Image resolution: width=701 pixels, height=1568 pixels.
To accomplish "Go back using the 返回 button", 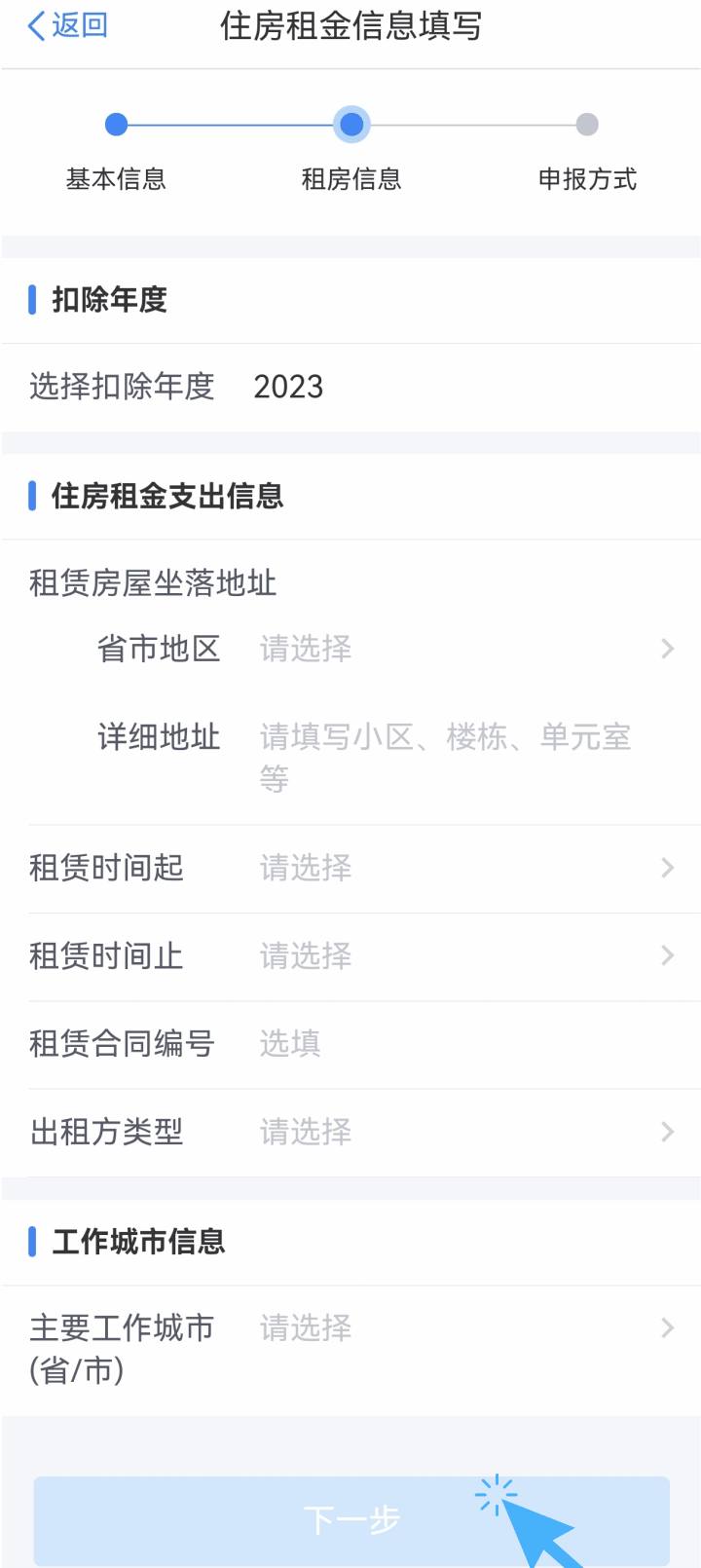I will pyautogui.click(x=67, y=26).
